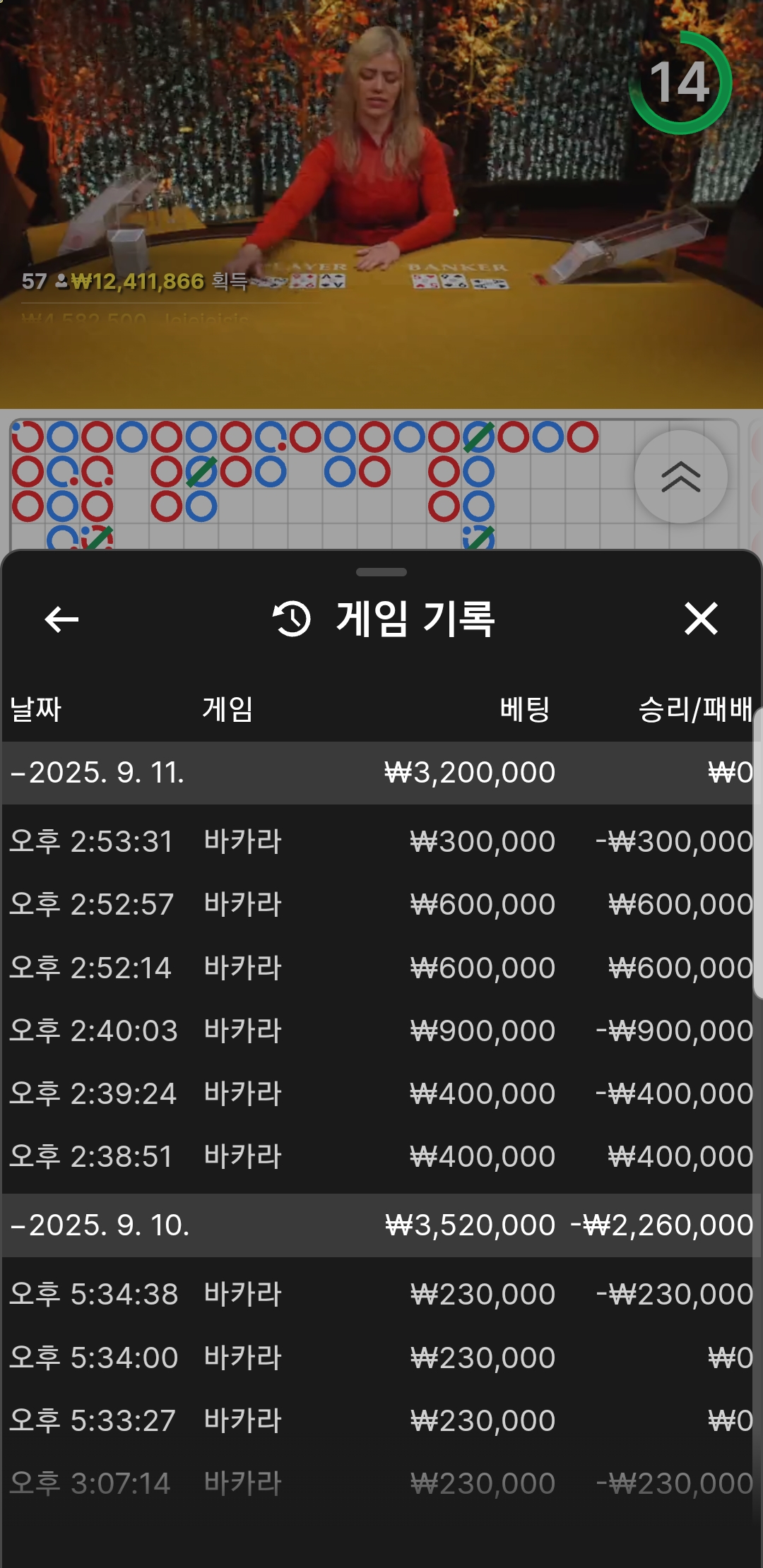Screen dimensions: 763x1568
Task: Expand the roadmap with the double-chevron button
Action: coord(680,477)
